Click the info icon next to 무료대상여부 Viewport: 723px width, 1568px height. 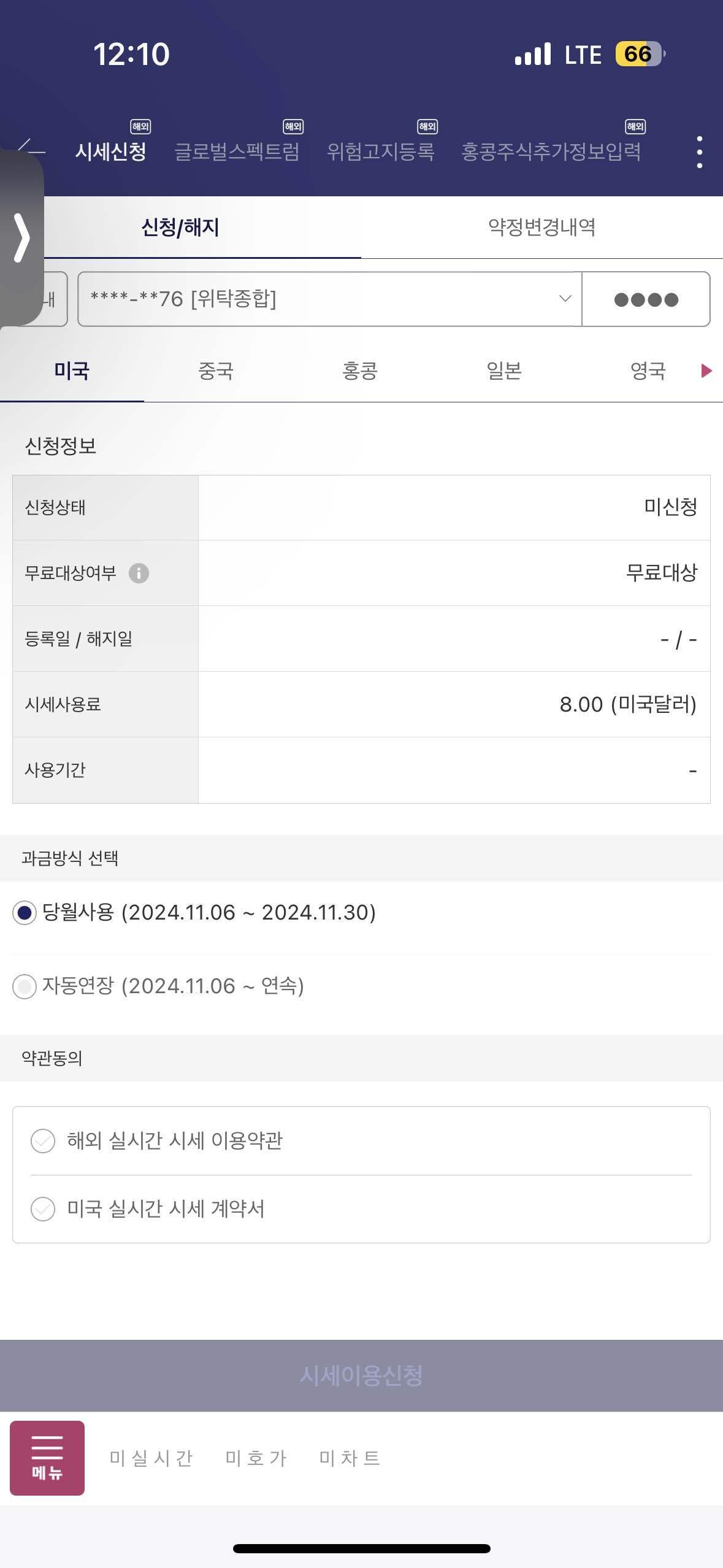tap(140, 574)
